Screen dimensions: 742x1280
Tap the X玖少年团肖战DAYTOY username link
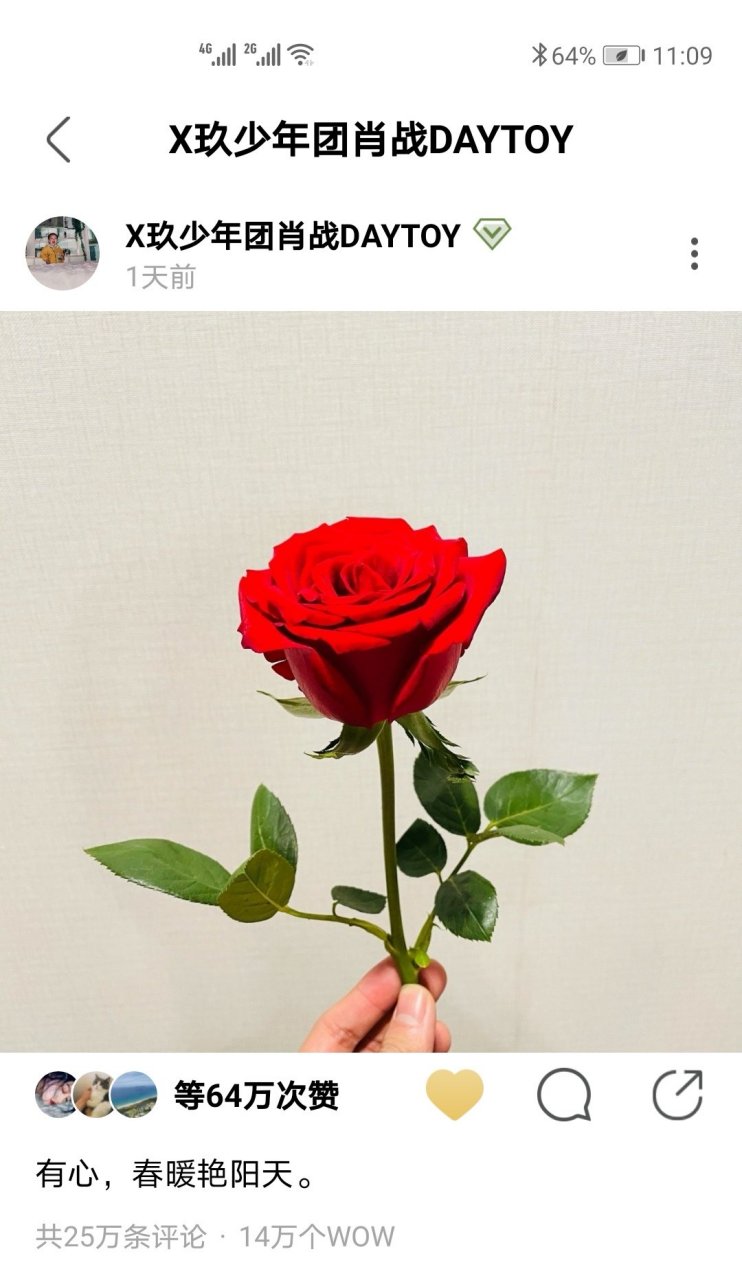tap(292, 236)
